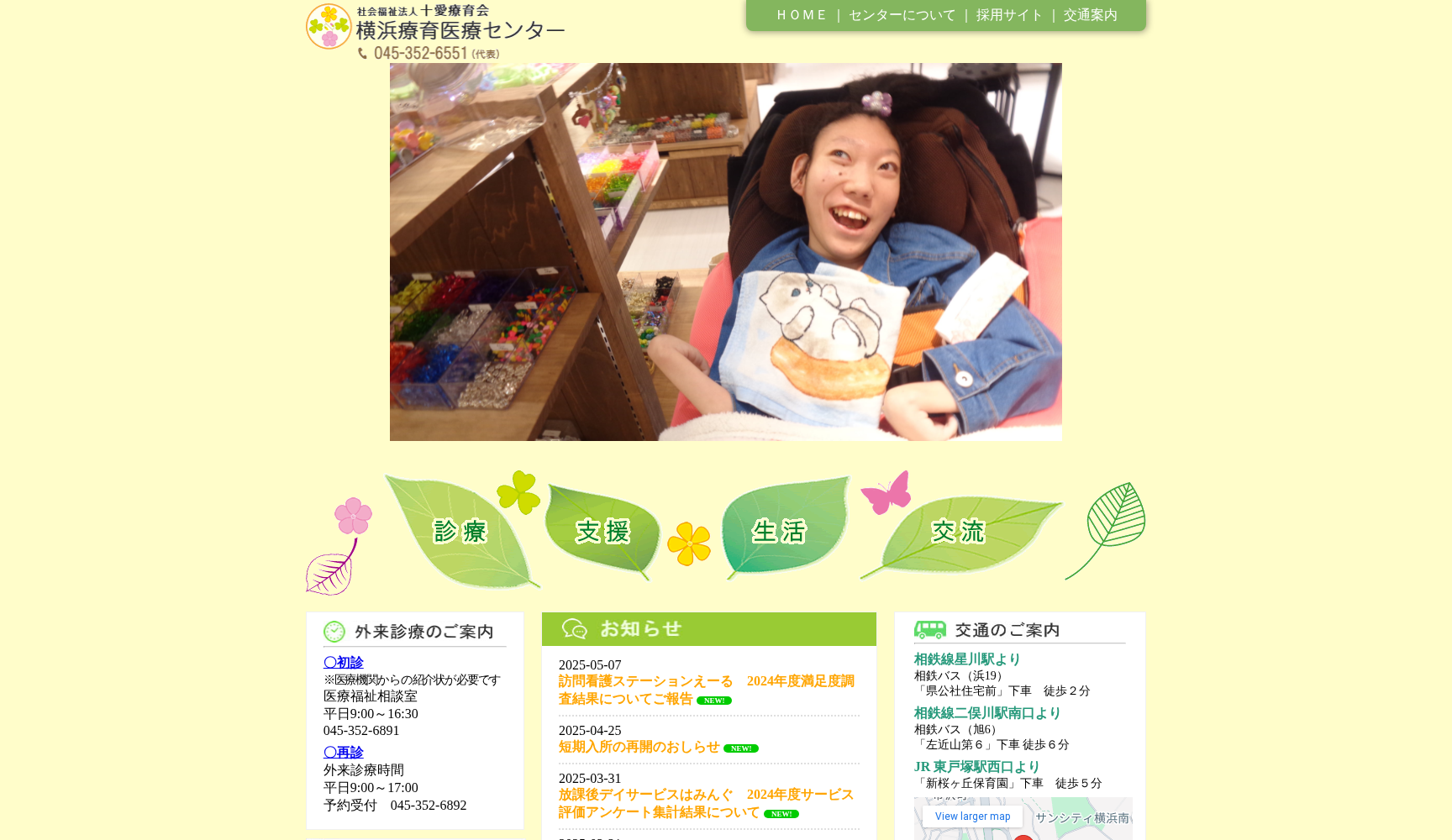Viewport: 1452px width, 840px height.
Task: Open the 支援 leaf button
Action: (x=602, y=531)
